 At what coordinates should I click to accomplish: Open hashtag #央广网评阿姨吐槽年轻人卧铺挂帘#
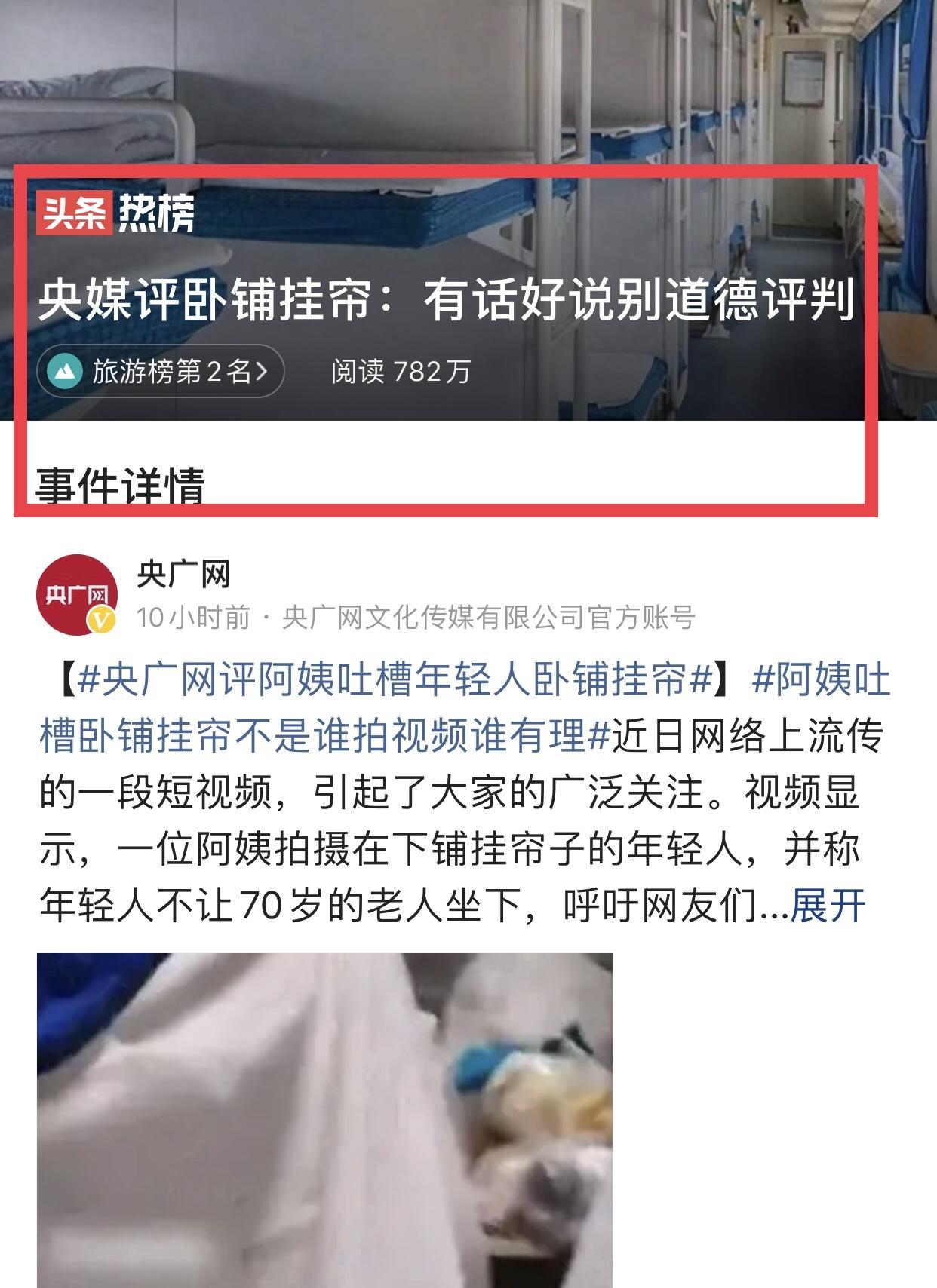(x=395, y=679)
